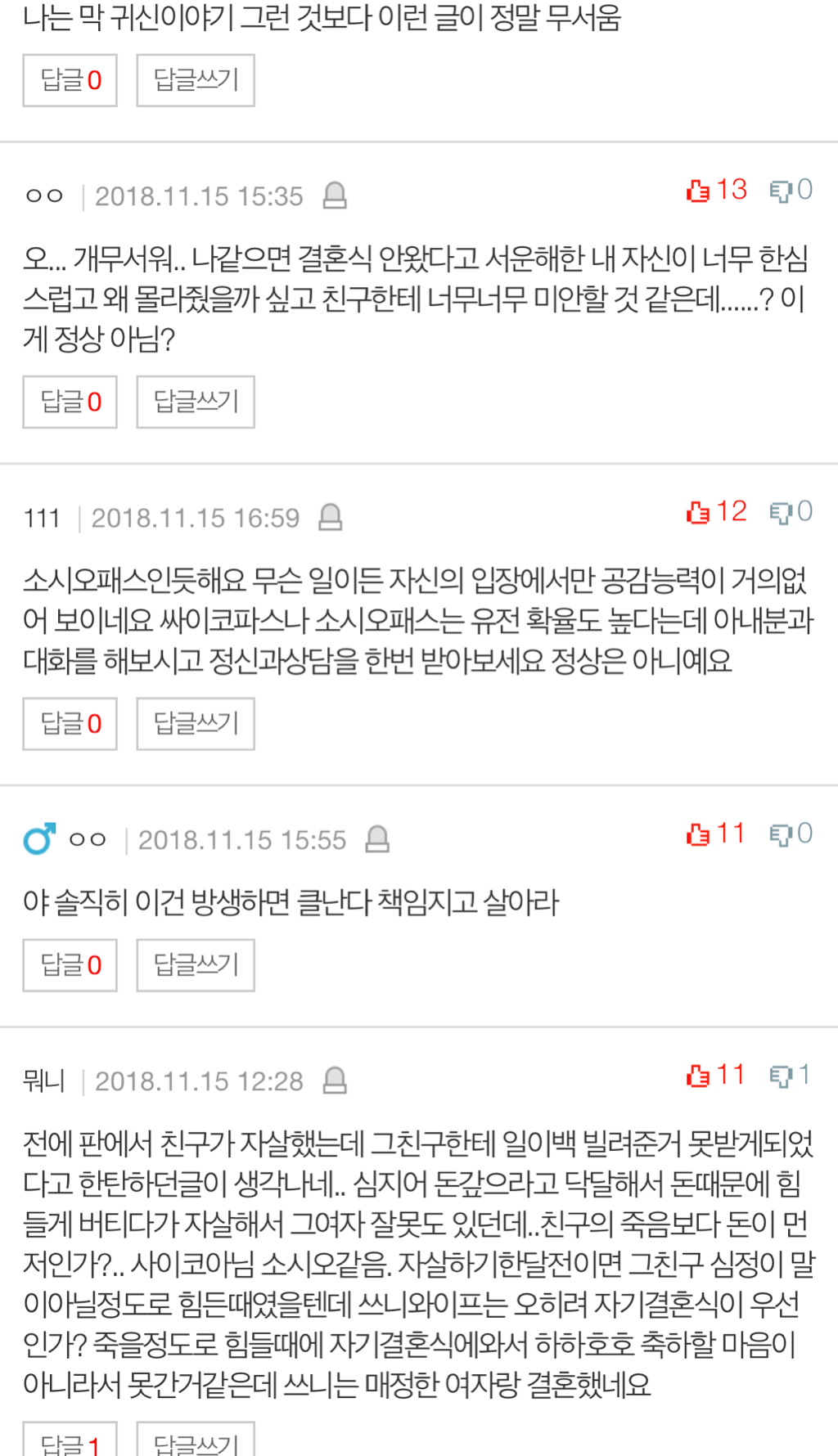The image size is (838, 1456).
Task: Tap 답글쓰기 under the topmost comment
Action: pyautogui.click(x=196, y=80)
